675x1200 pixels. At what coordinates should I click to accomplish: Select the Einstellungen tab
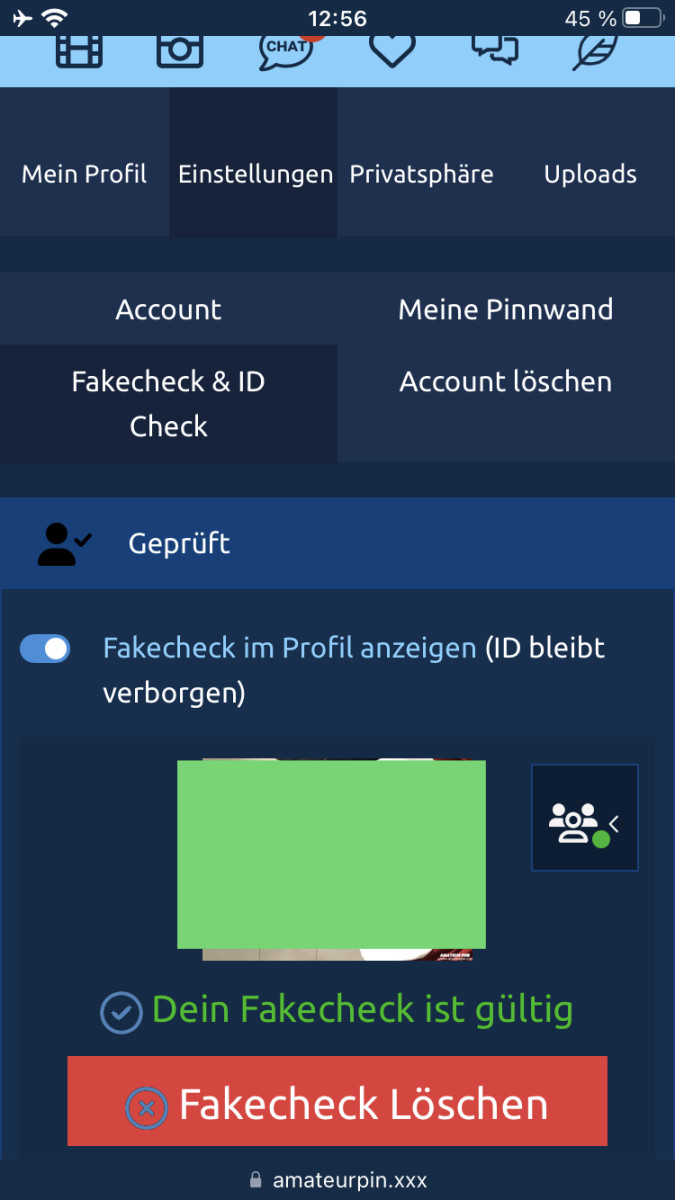254,174
